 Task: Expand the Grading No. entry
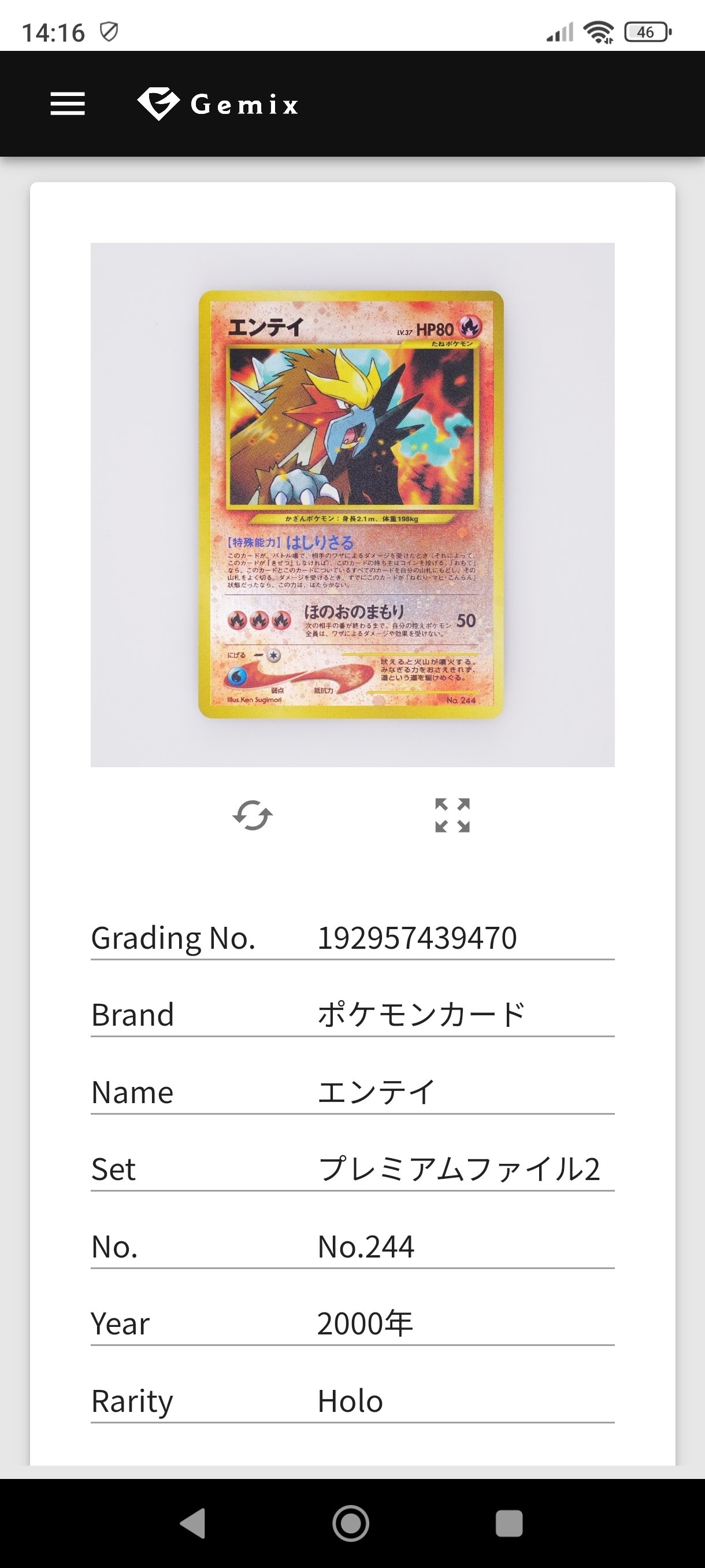point(352,937)
